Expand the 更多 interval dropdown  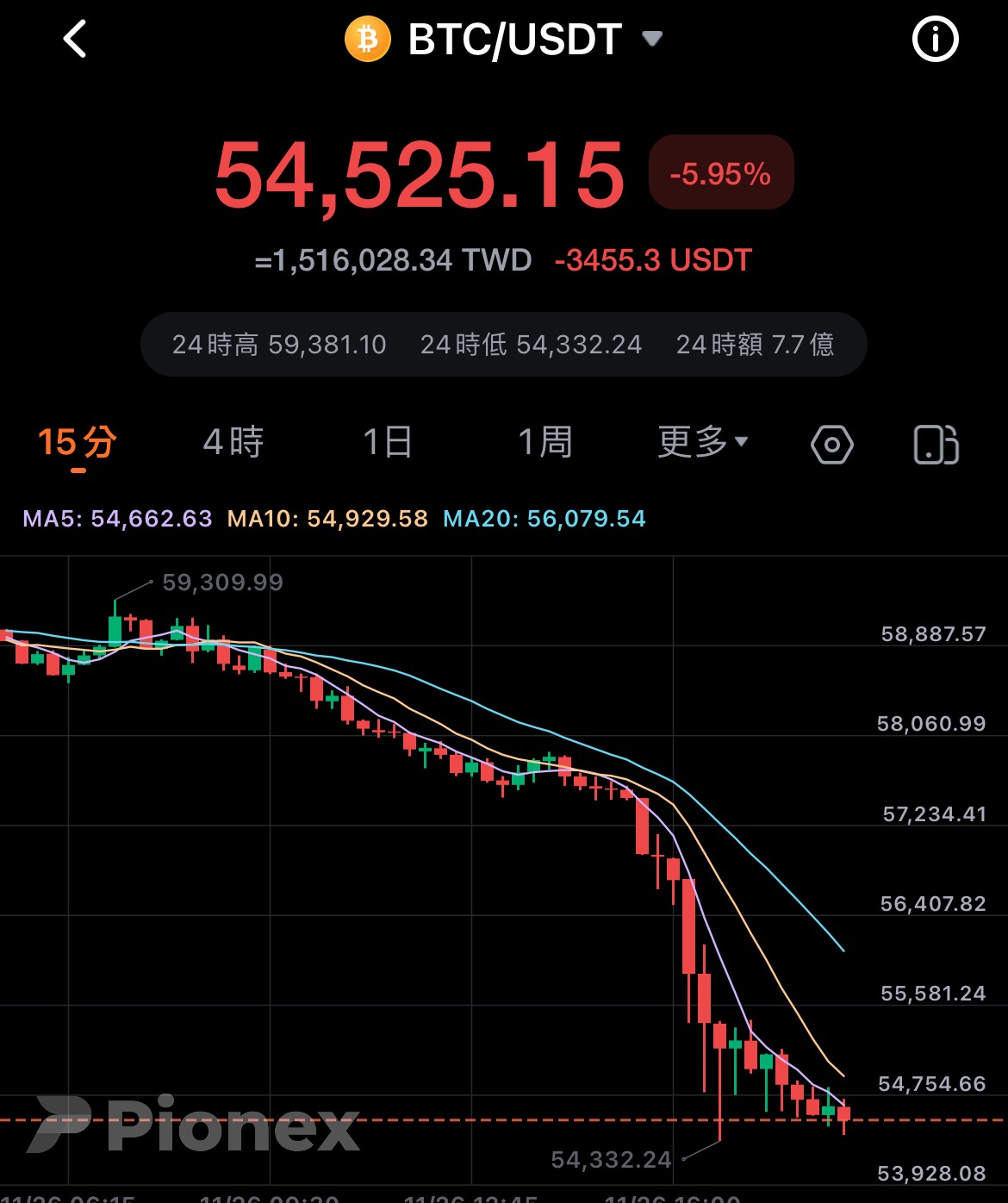point(703,442)
